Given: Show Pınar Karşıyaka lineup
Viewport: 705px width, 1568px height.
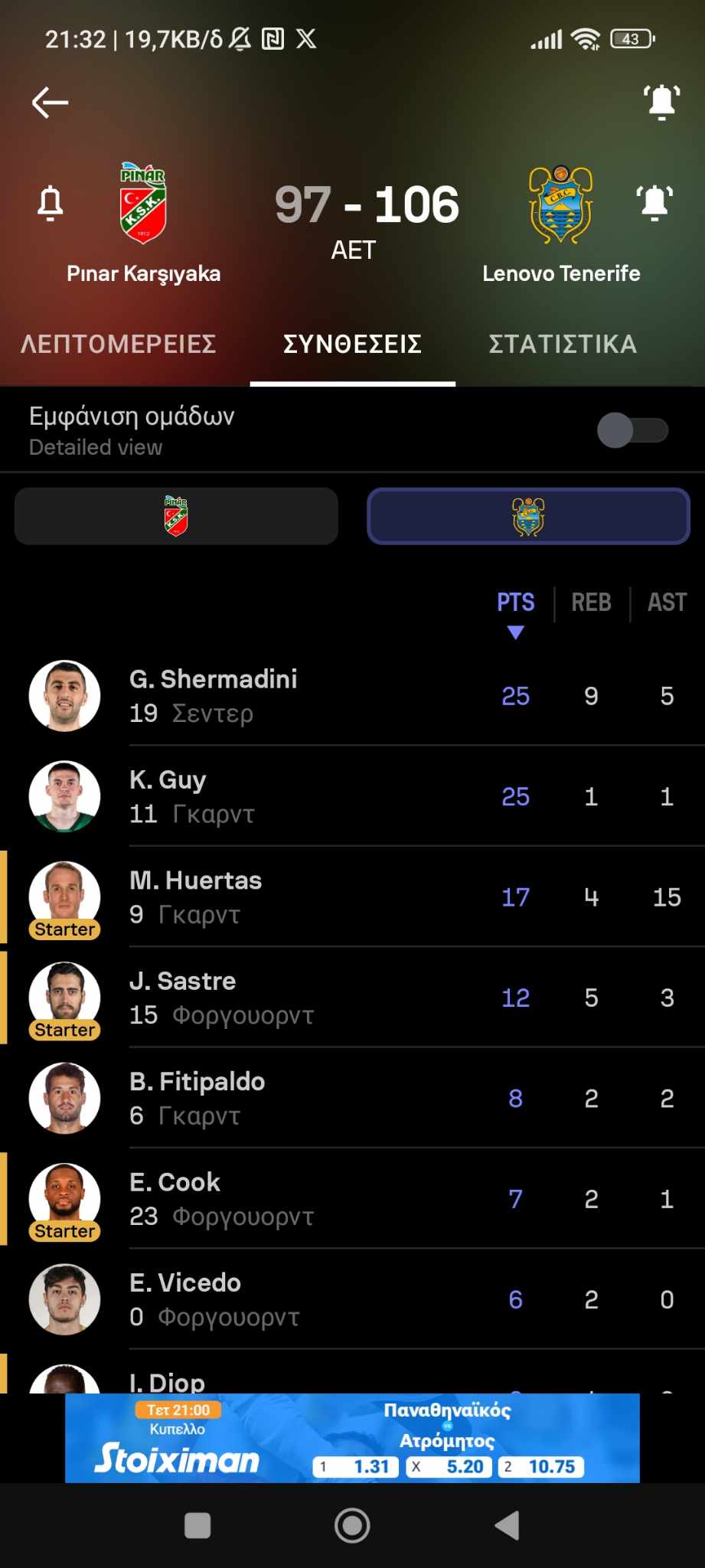Looking at the screenshot, I should pos(176,516).
